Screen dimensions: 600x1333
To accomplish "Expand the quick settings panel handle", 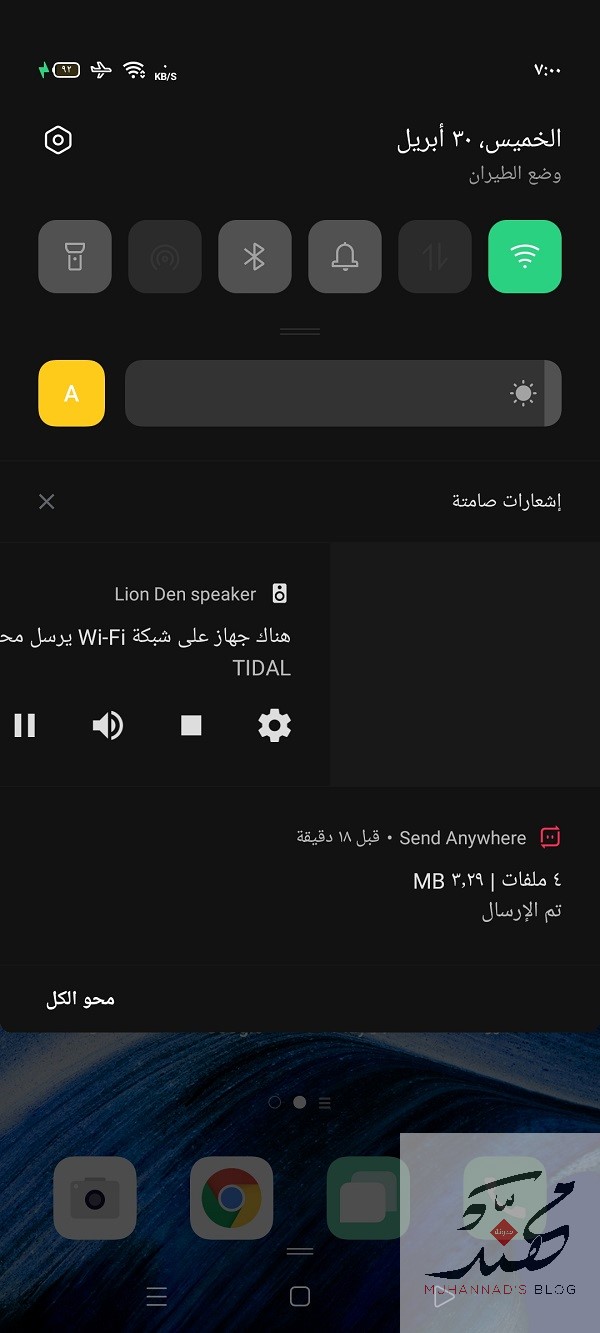I will [300, 331].
